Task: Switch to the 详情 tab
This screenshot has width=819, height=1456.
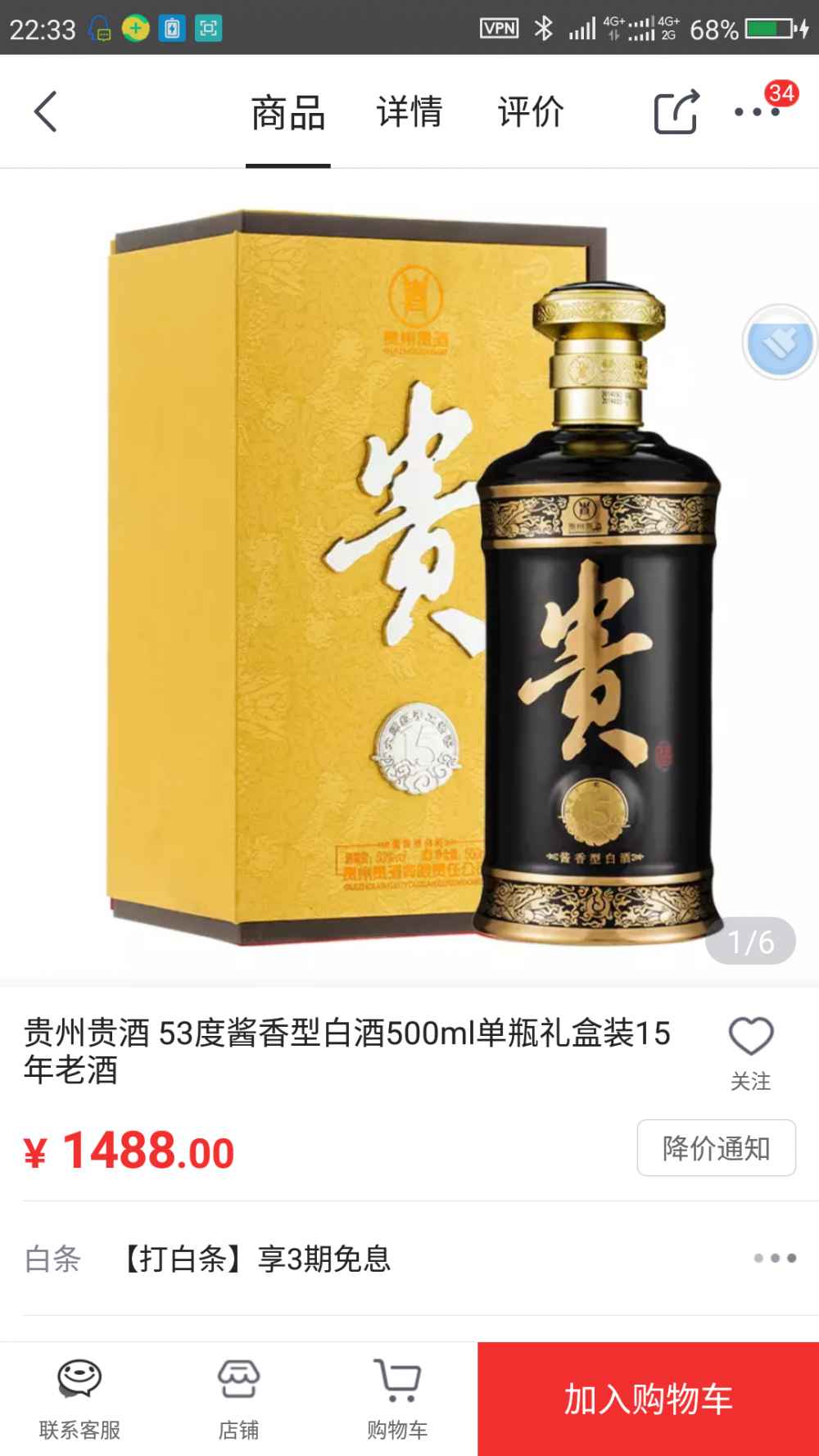Action: (x=409, y=112)
